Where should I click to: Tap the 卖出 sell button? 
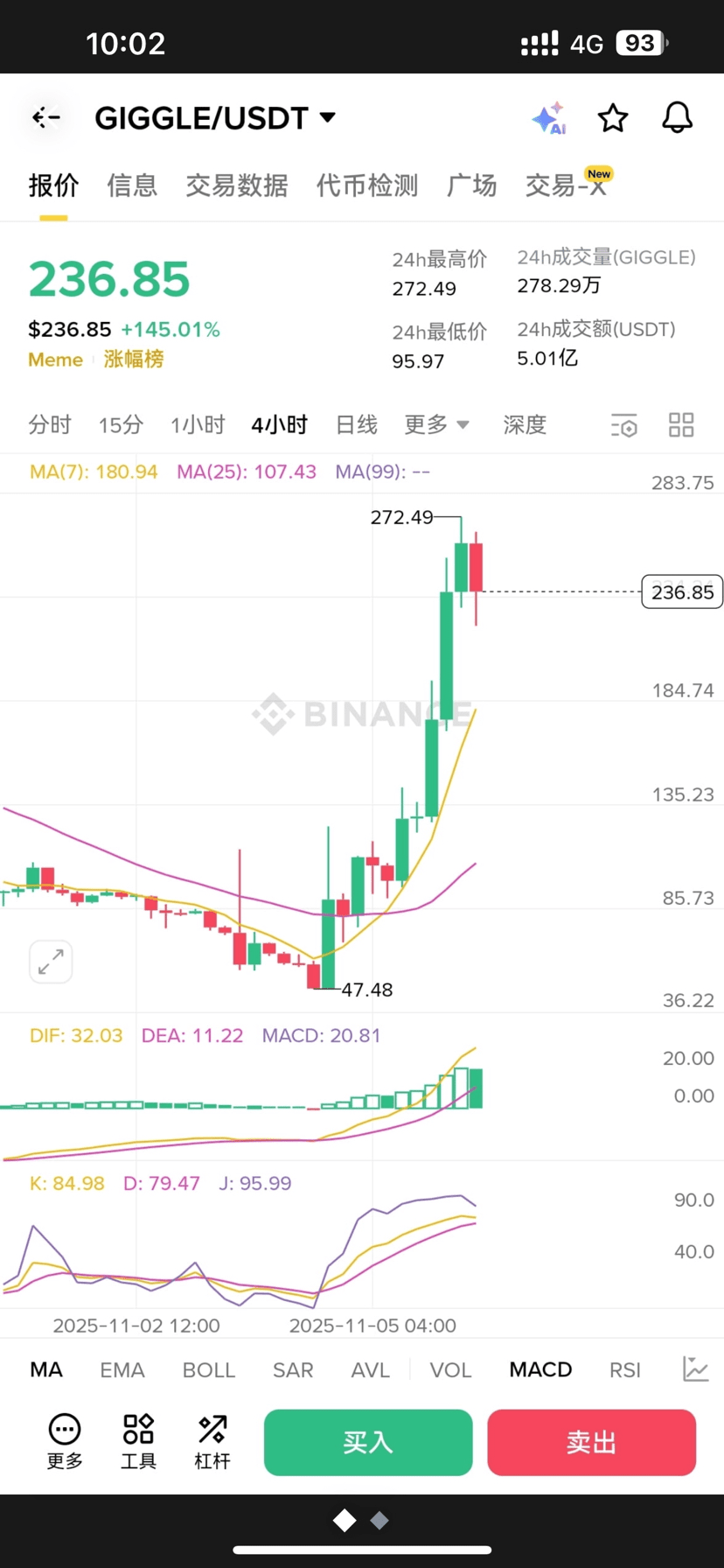591,1443
